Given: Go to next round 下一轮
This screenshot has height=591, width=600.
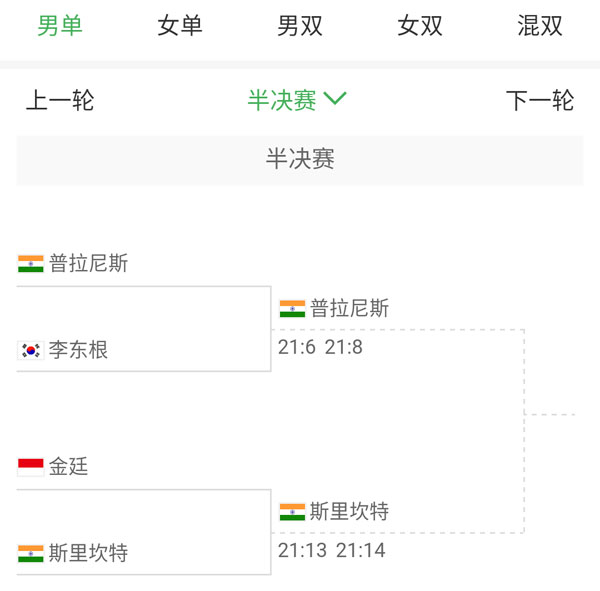Looking at the screenshot, I should [x=540, y=100].
